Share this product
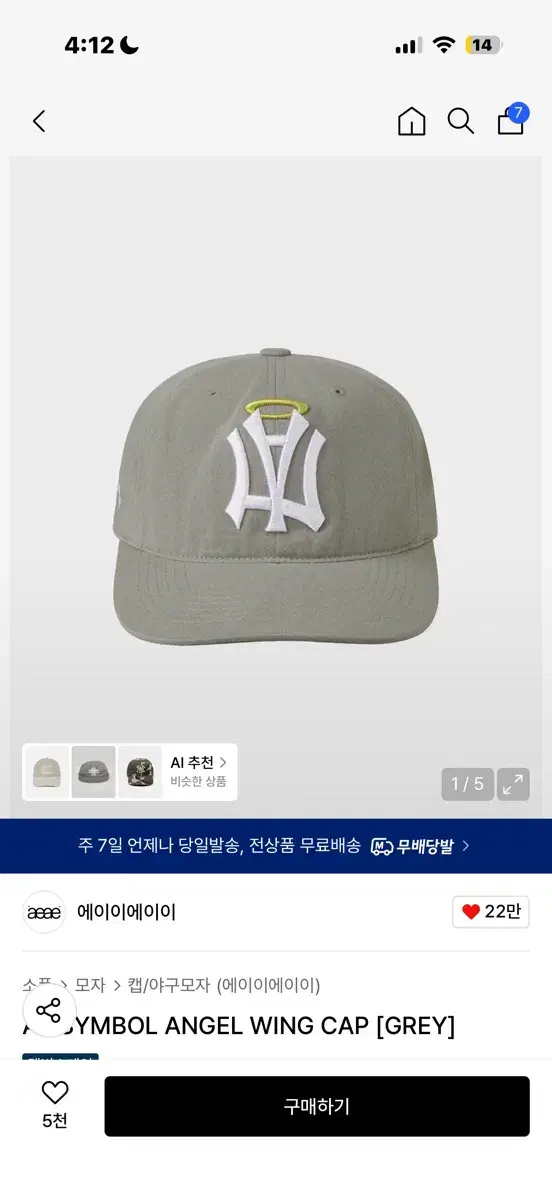 pyautogui.click(x=49, y=1009)
